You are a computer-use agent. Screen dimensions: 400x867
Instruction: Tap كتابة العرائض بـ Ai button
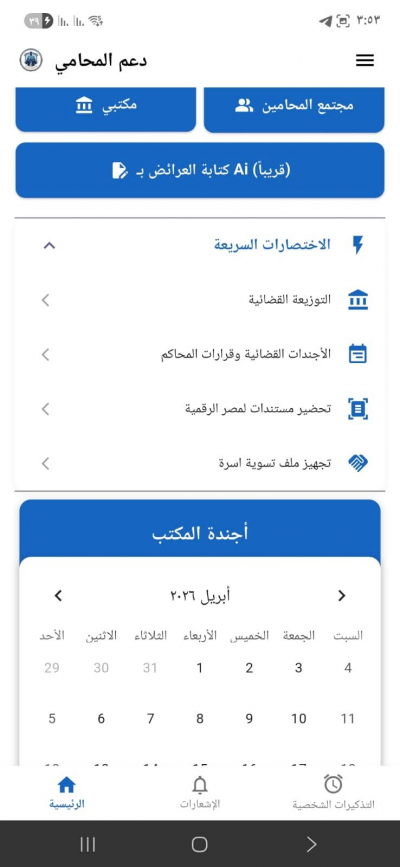[x=200, y=170]
